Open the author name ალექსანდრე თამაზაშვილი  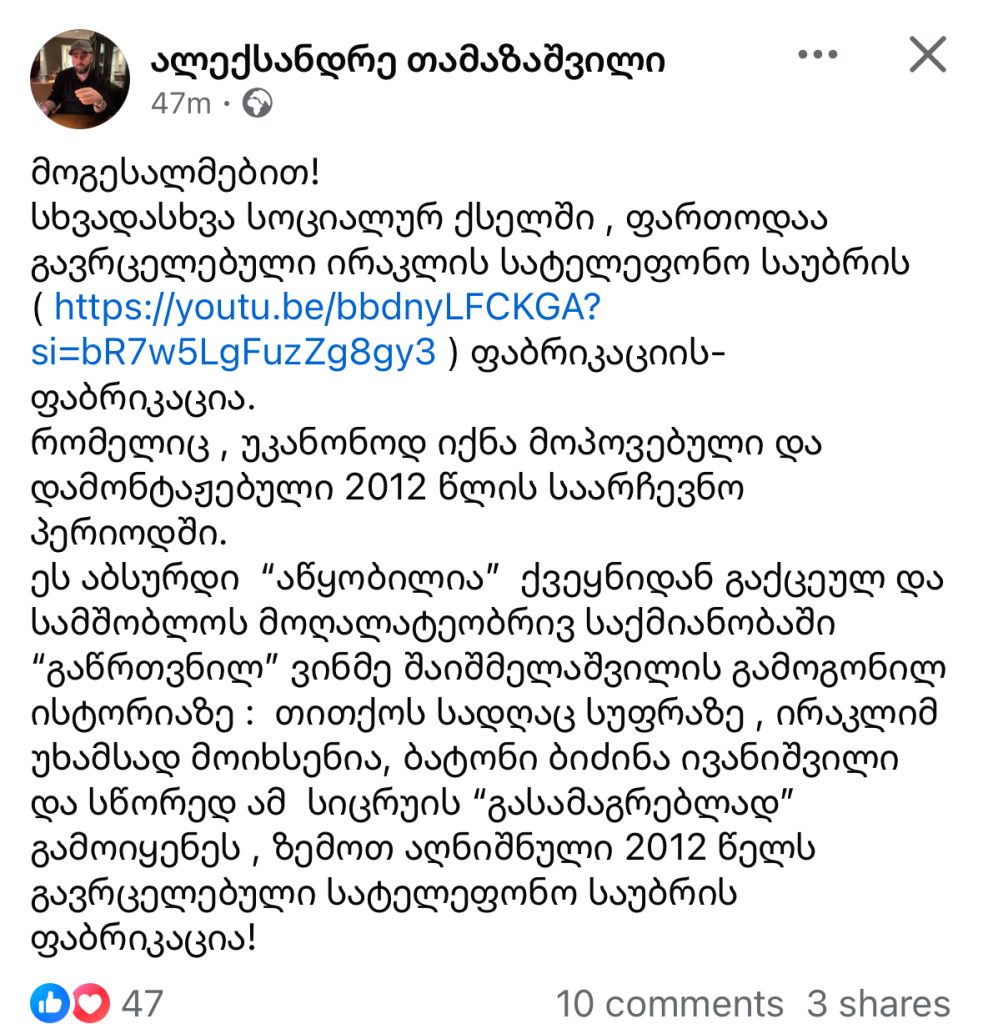(x=407, y=61)
